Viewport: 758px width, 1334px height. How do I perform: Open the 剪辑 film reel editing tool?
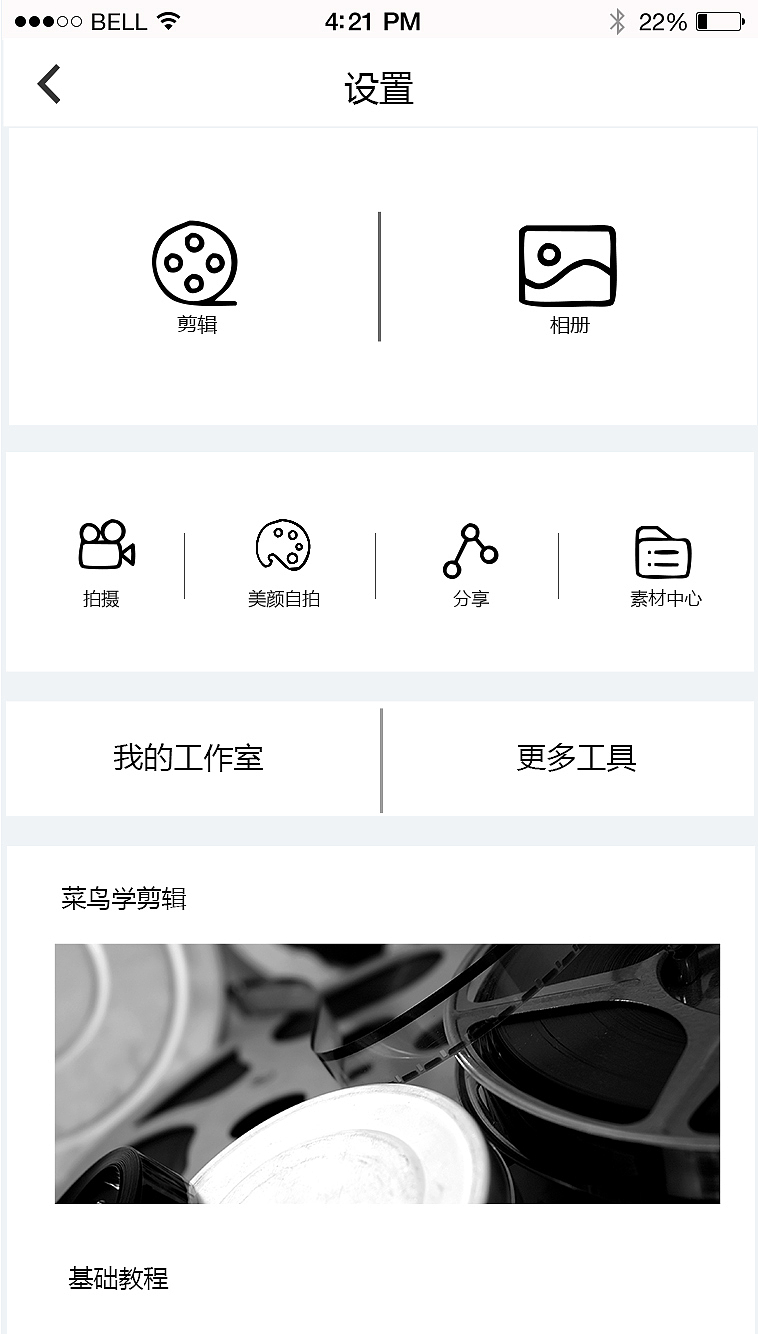pyautogui.click(x=194, y=262)
